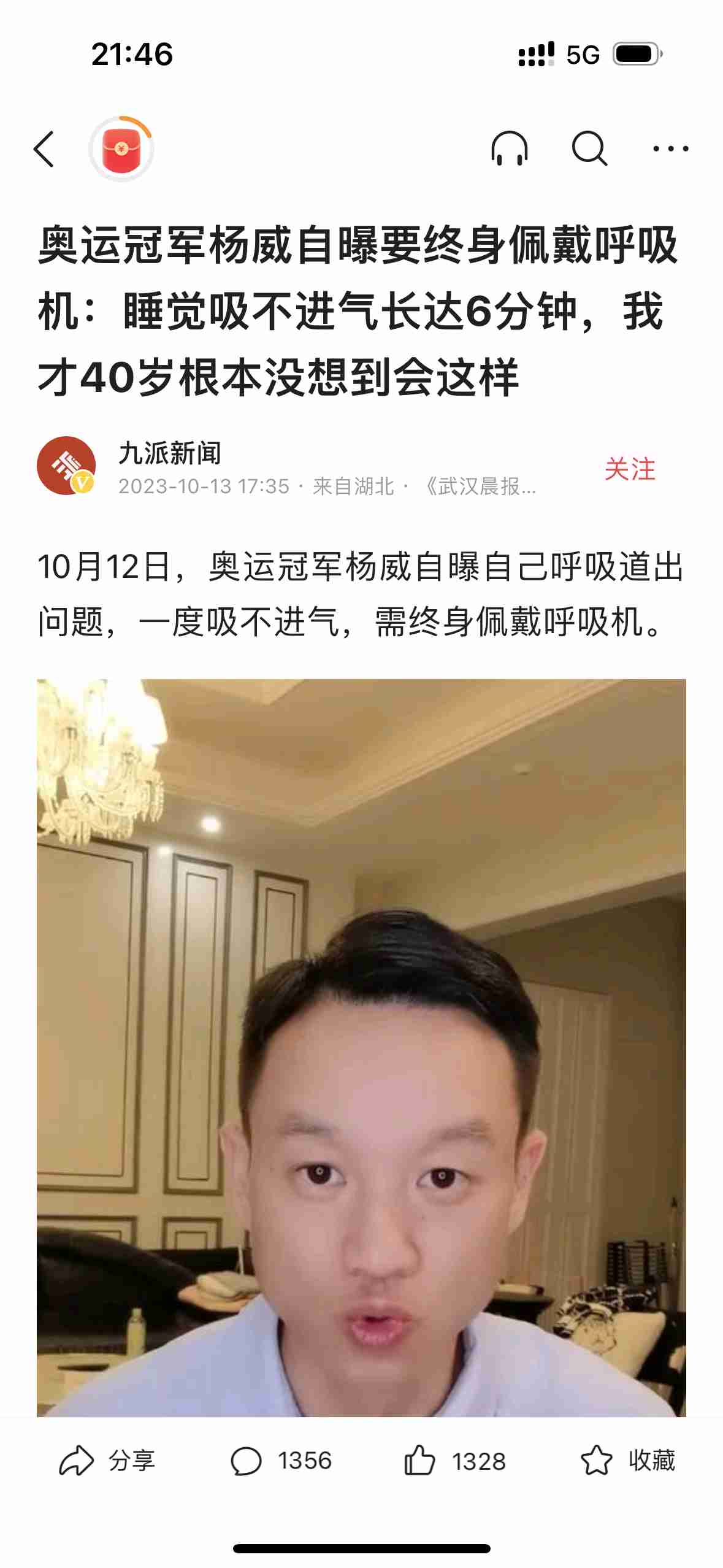
Task: Open the red envelope reward icon
Action: [x=121, y=149]
